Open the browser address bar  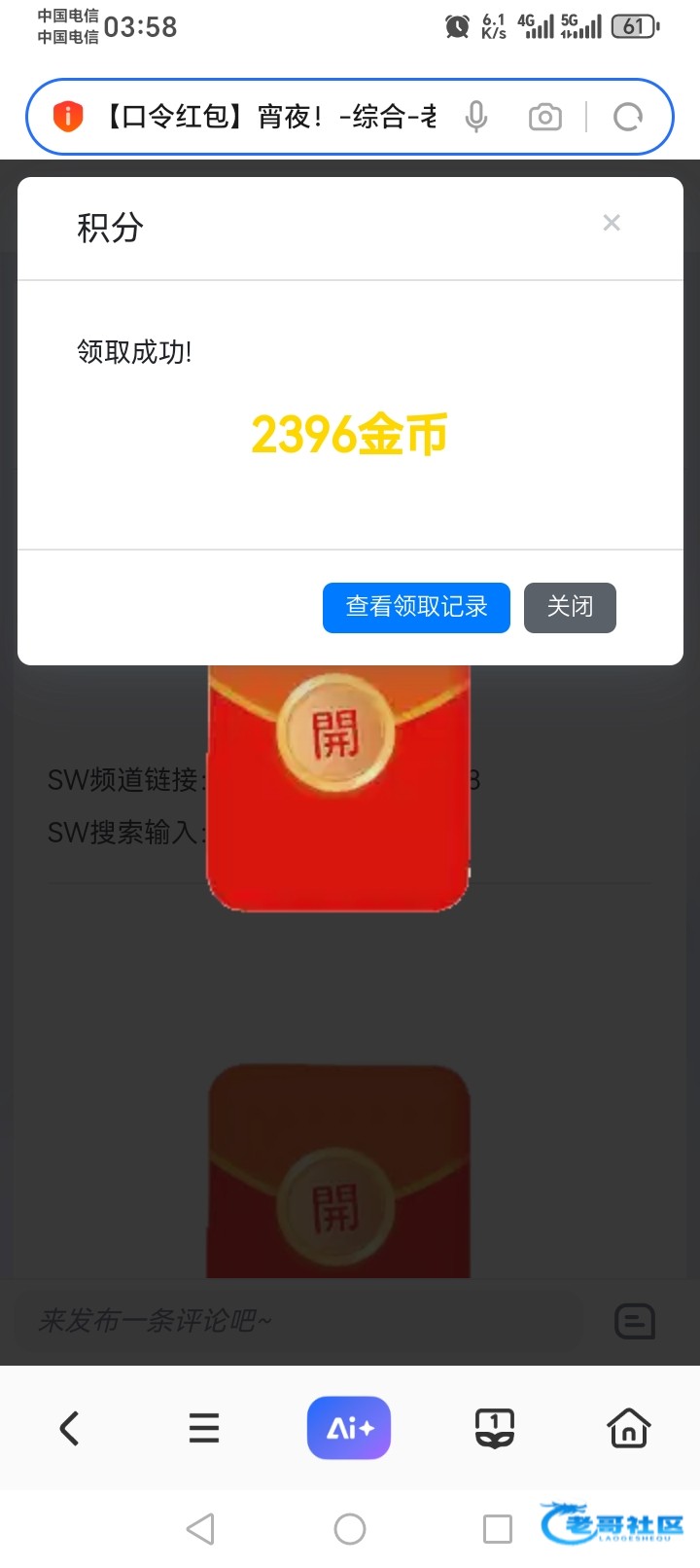[271, 118]
